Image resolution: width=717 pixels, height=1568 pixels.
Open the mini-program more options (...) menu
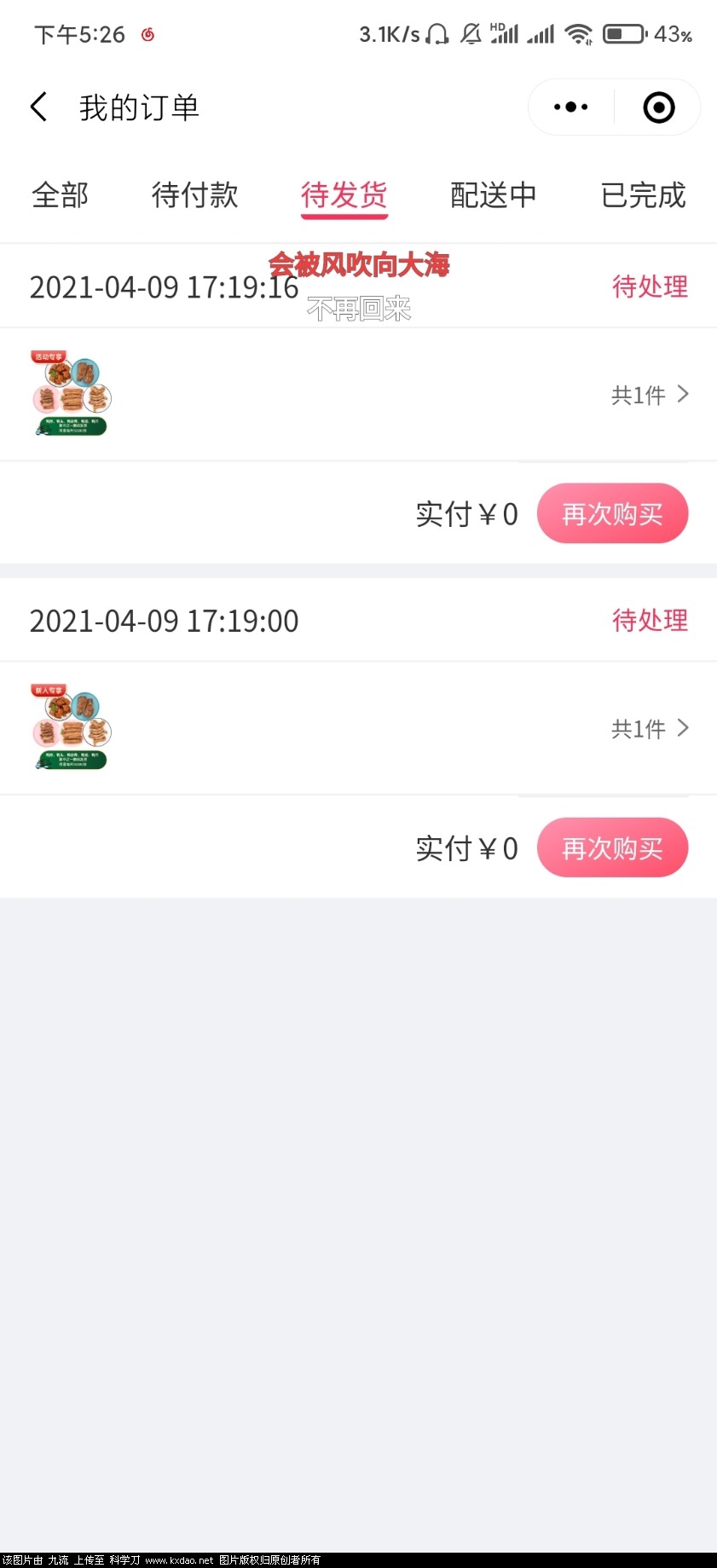click(570, 107)
